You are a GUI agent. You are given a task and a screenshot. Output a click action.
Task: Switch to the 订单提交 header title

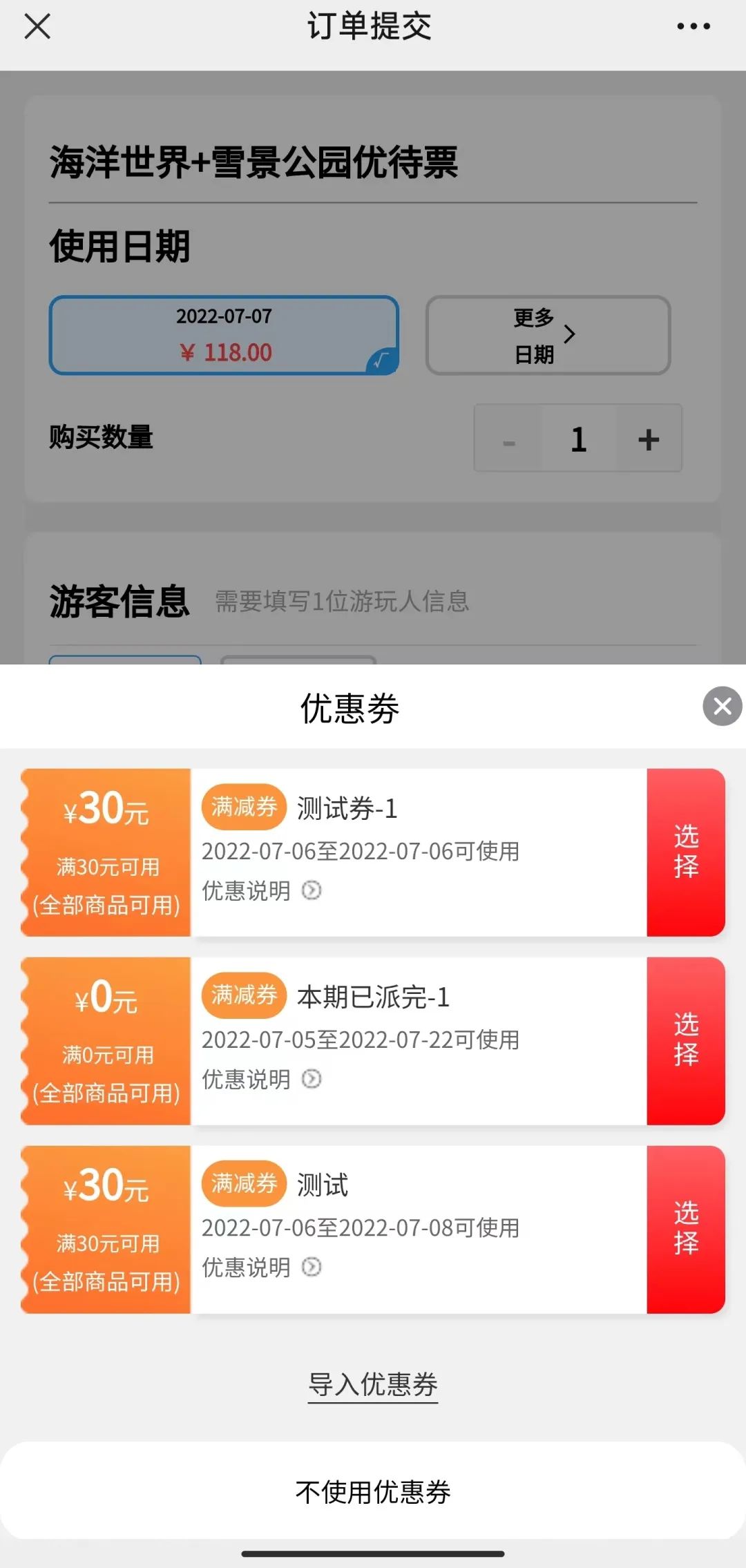coord(372,26)
